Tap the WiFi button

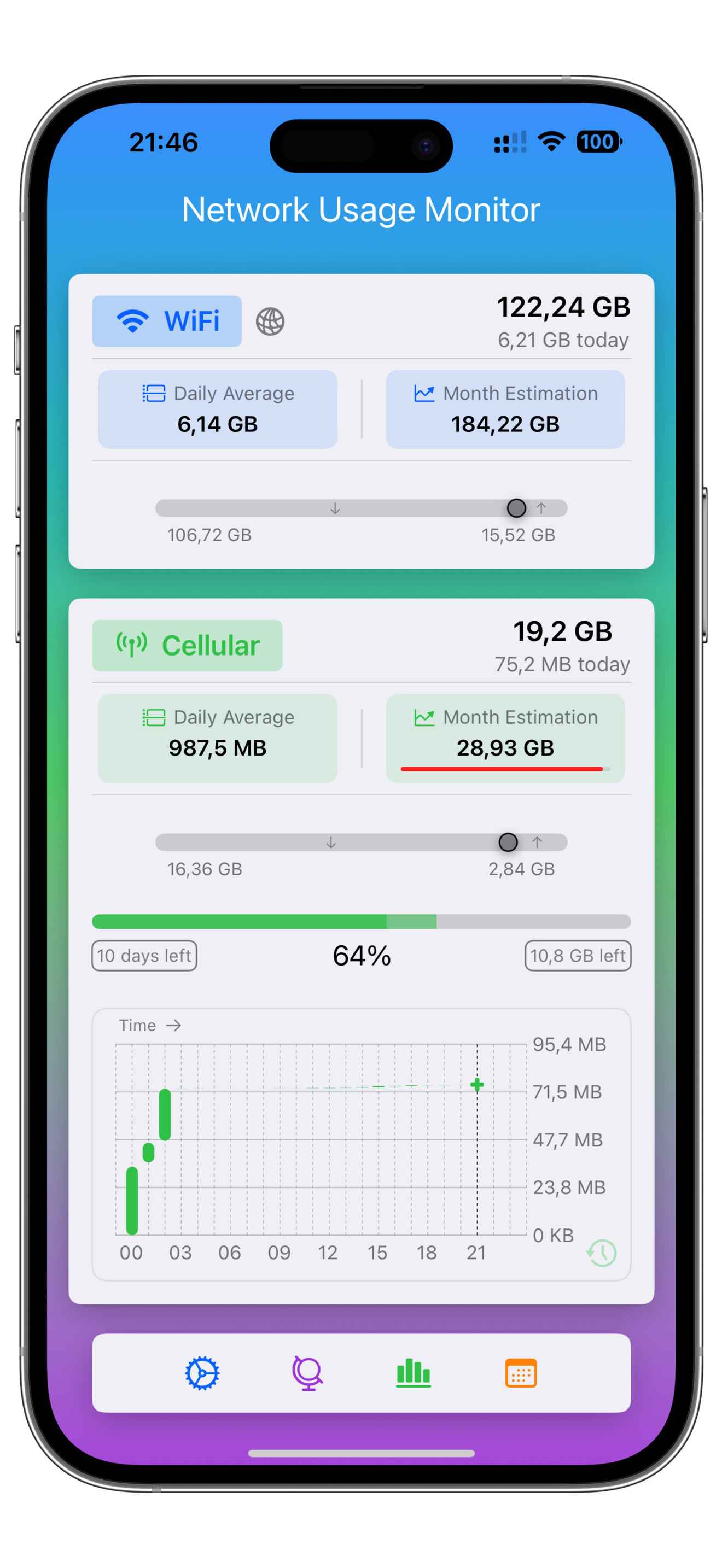point(167,321)
